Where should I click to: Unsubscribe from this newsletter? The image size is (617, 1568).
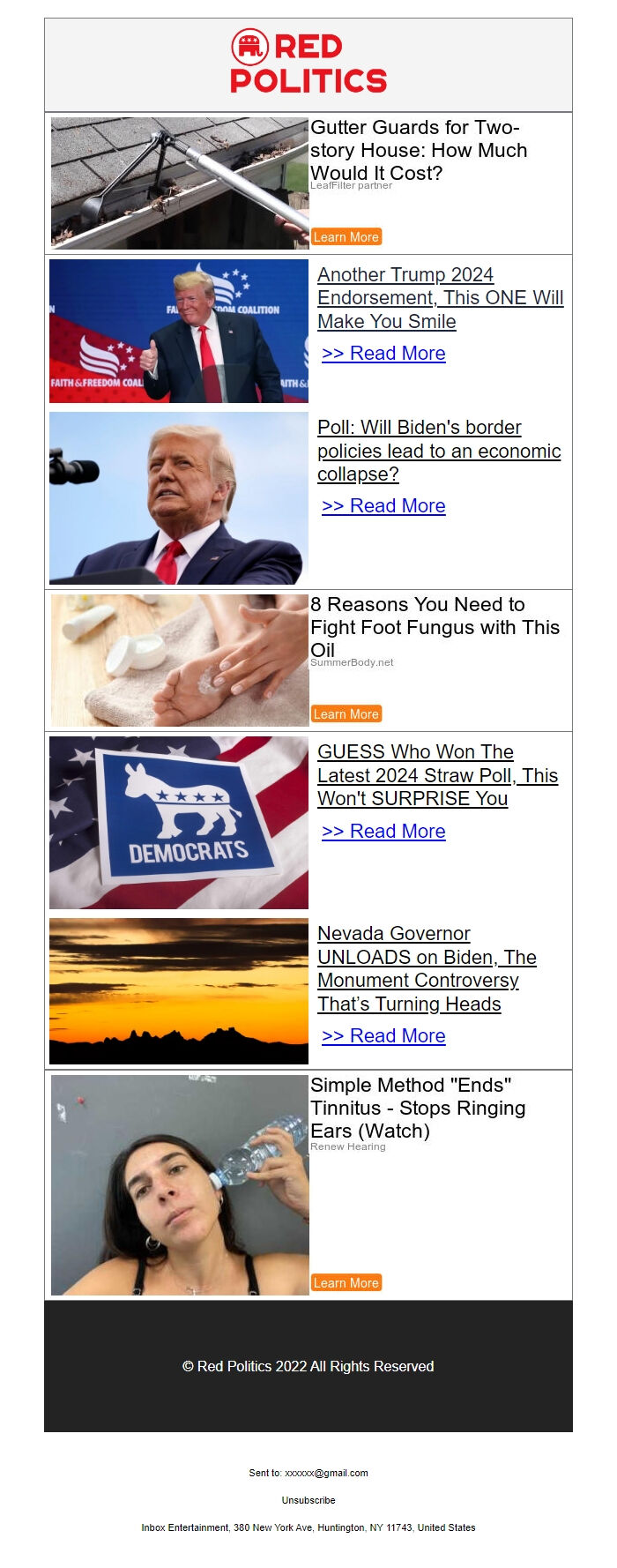(308, 1500)
